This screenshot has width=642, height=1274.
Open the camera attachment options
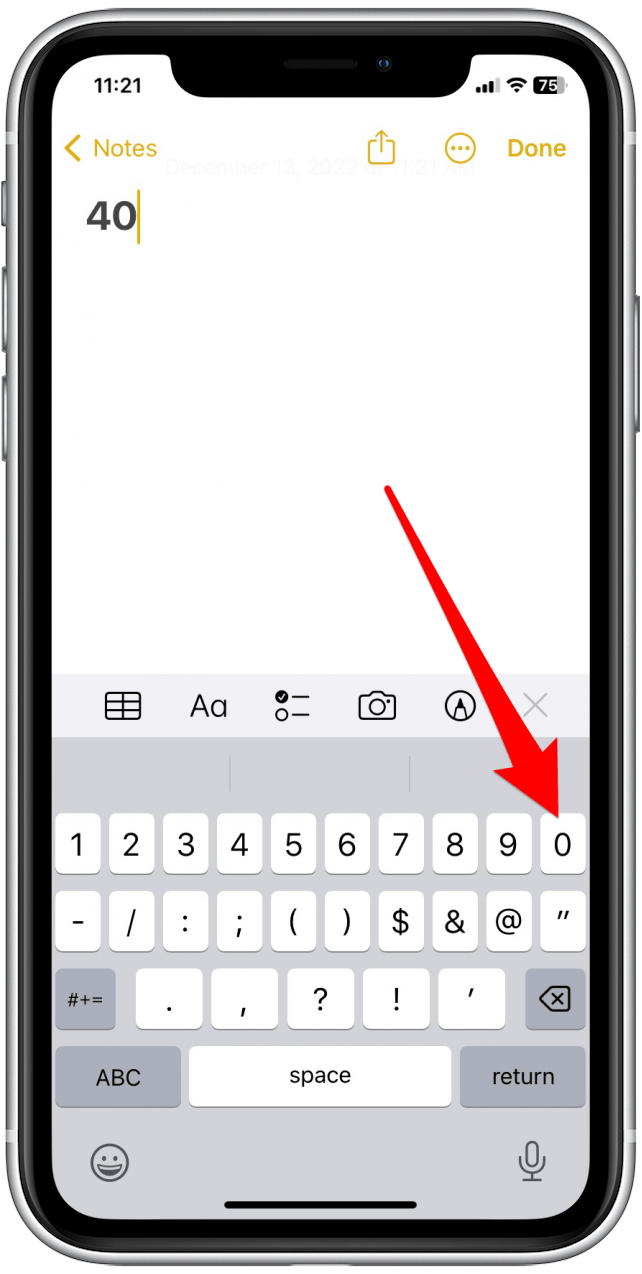coord(377,706)
